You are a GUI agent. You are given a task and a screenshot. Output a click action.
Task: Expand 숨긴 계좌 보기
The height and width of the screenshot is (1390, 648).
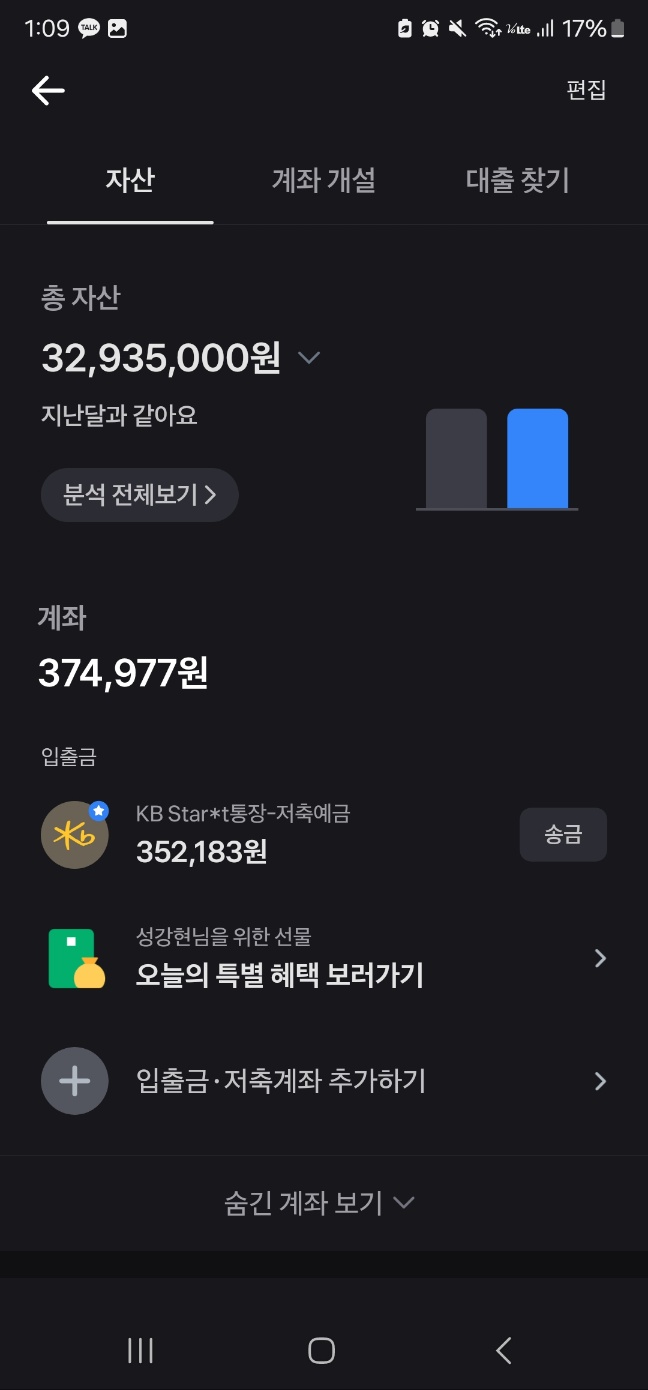pyautogui.click(x=319, y=1203)
